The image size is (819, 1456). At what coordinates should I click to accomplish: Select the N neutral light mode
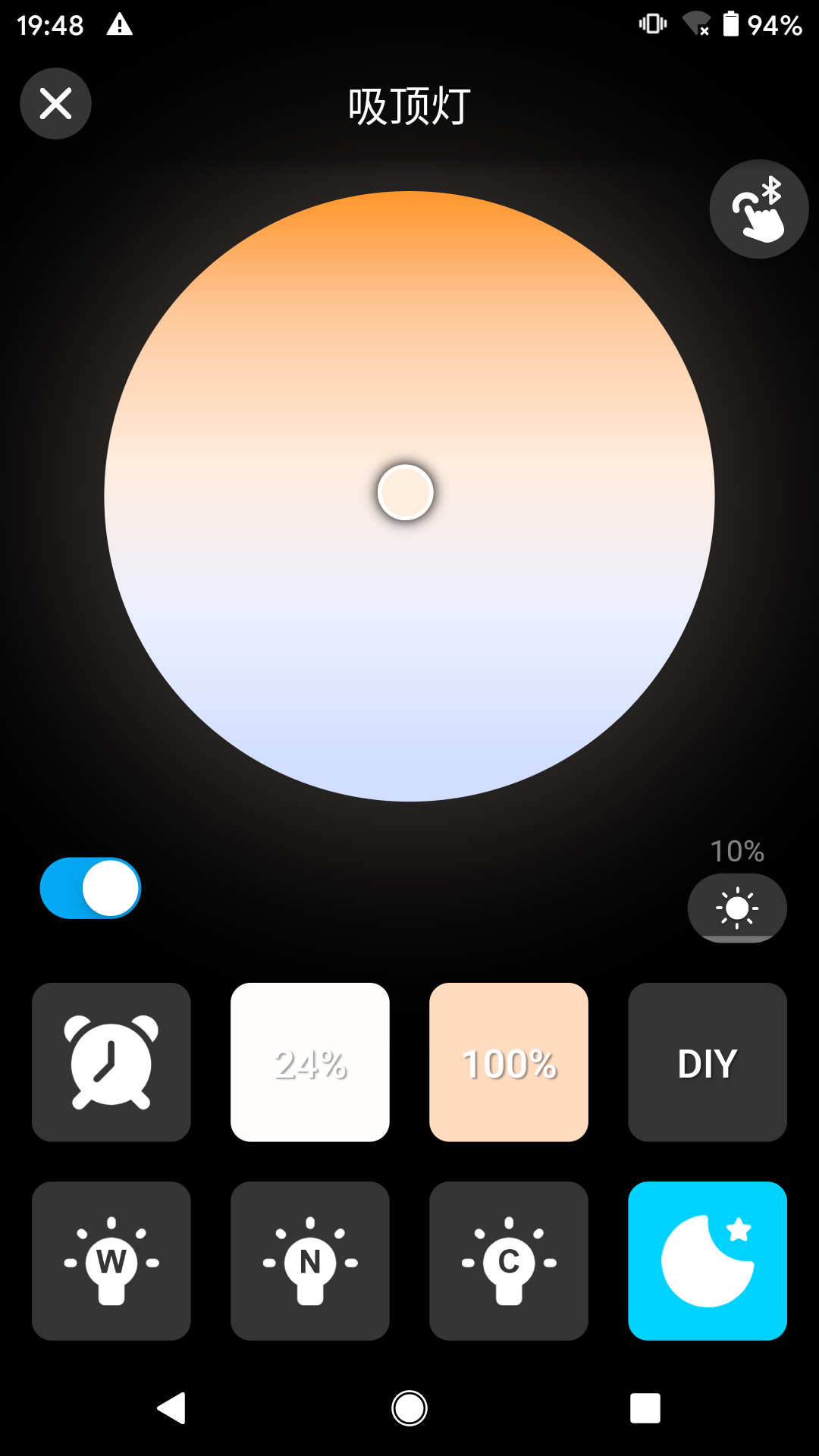[x=310, y=1260]
